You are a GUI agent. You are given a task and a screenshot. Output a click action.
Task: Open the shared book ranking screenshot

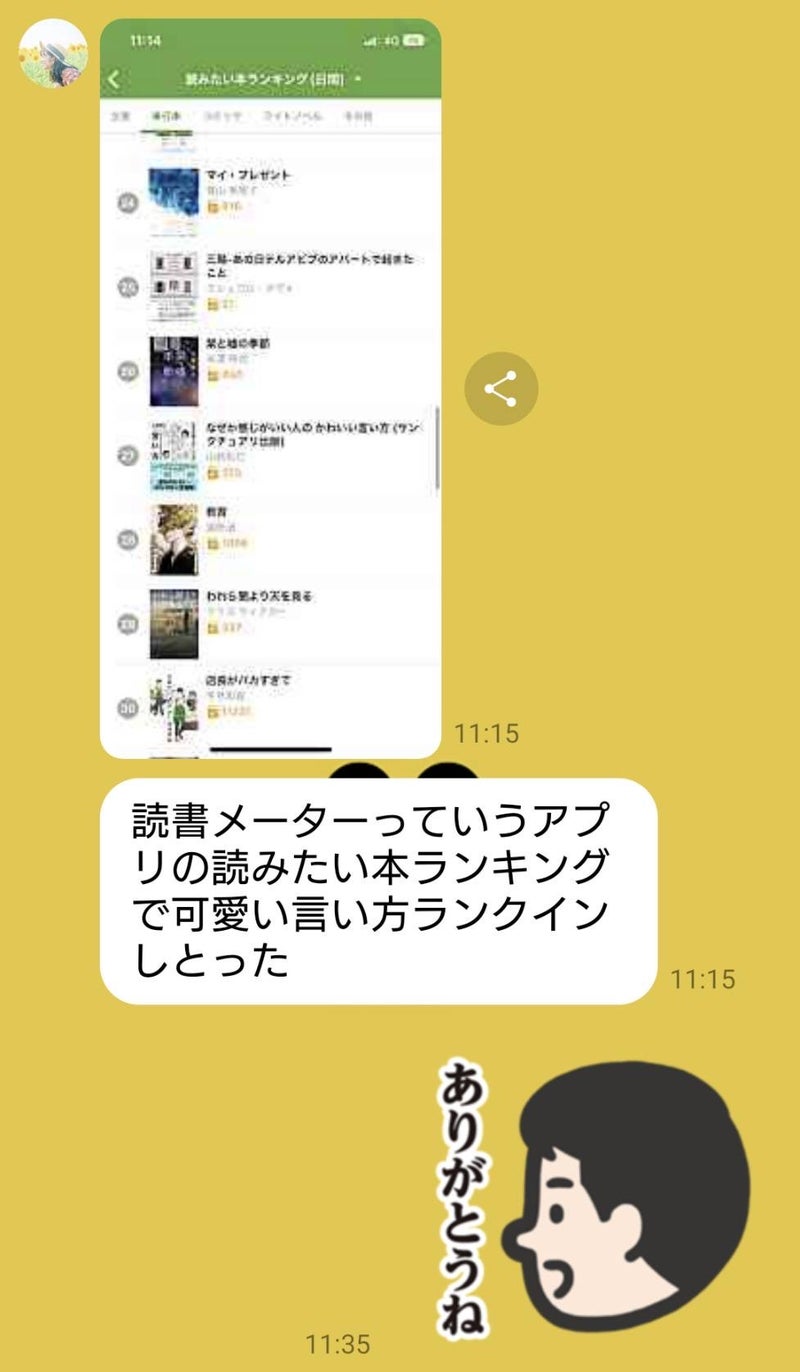click(x=270, y=390)
